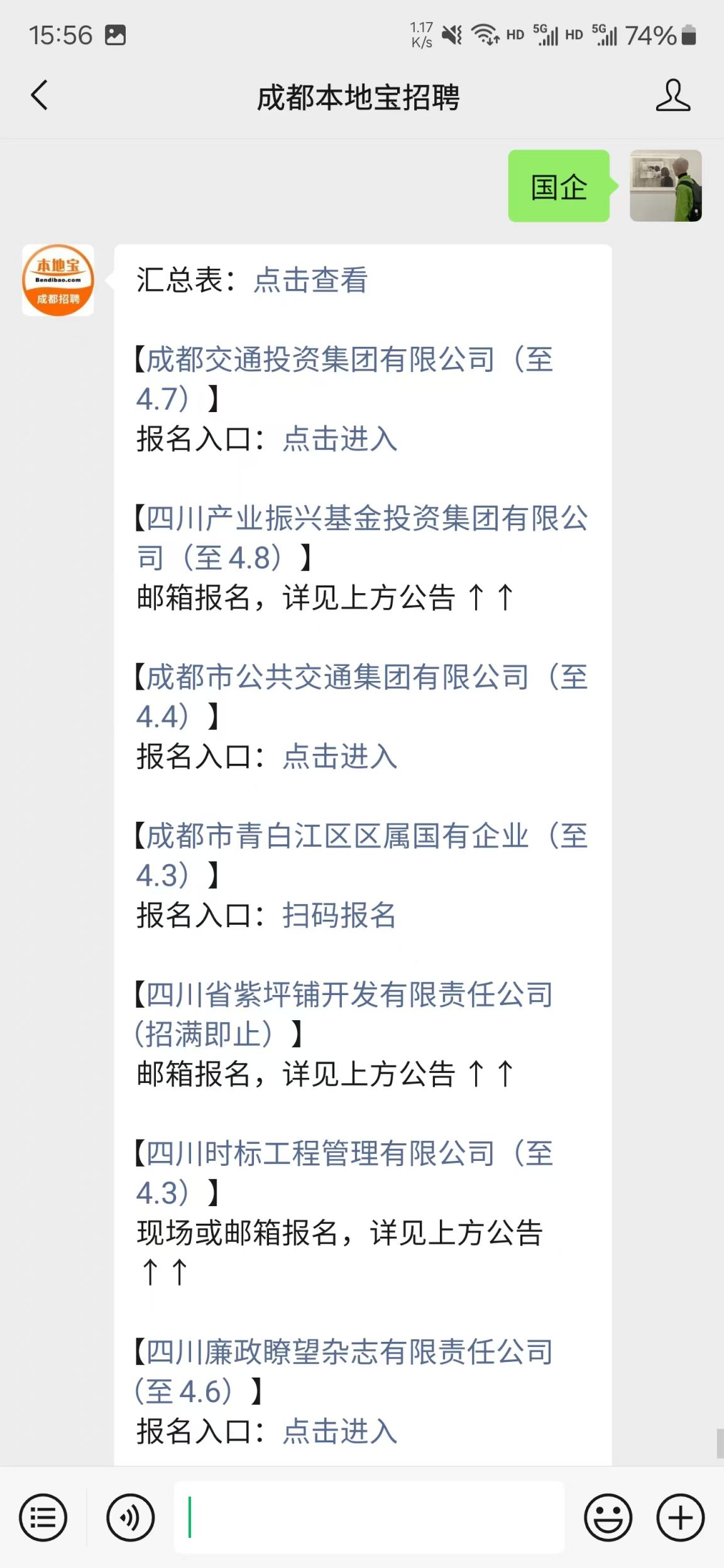The height and width of the screenshot is (1568, 724).
Task: Tap 点击进入 under 四川廉政瞭望杂志
Action: pyautogui.click(x=339, y=1432)
